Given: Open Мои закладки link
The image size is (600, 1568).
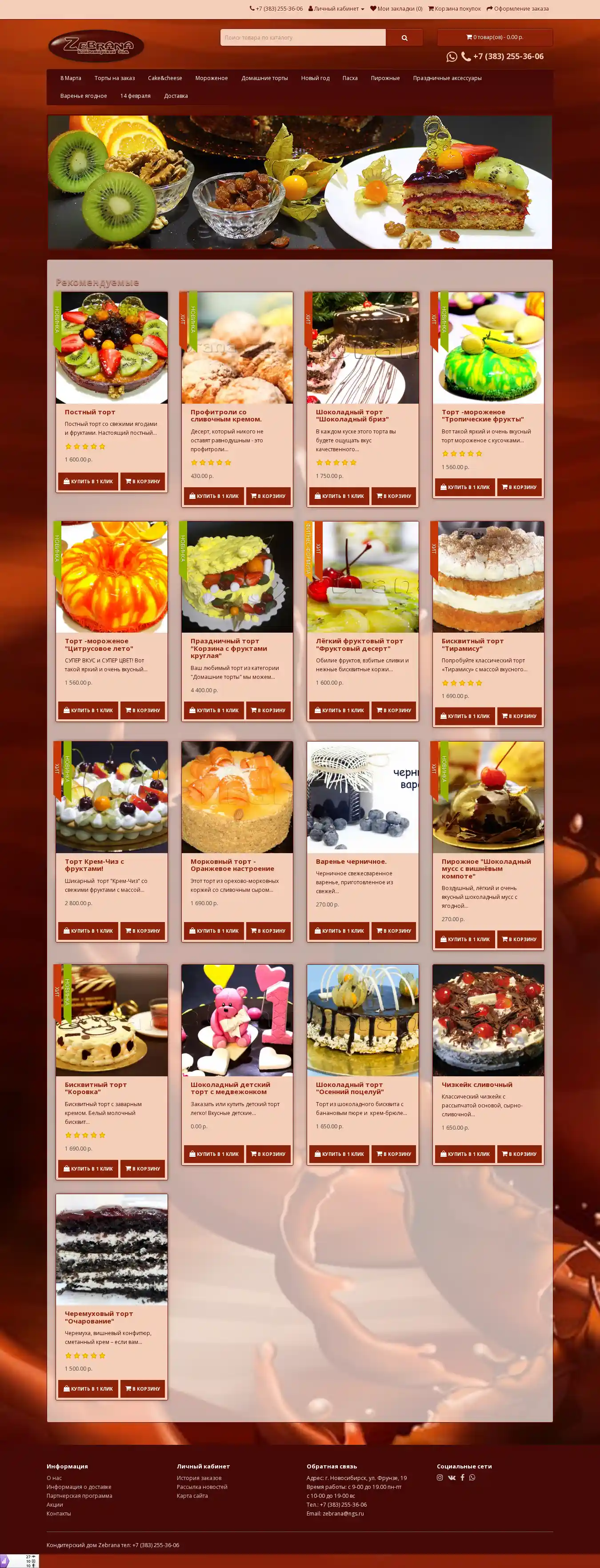Looking at the screenshot, I should click(396, 8).
